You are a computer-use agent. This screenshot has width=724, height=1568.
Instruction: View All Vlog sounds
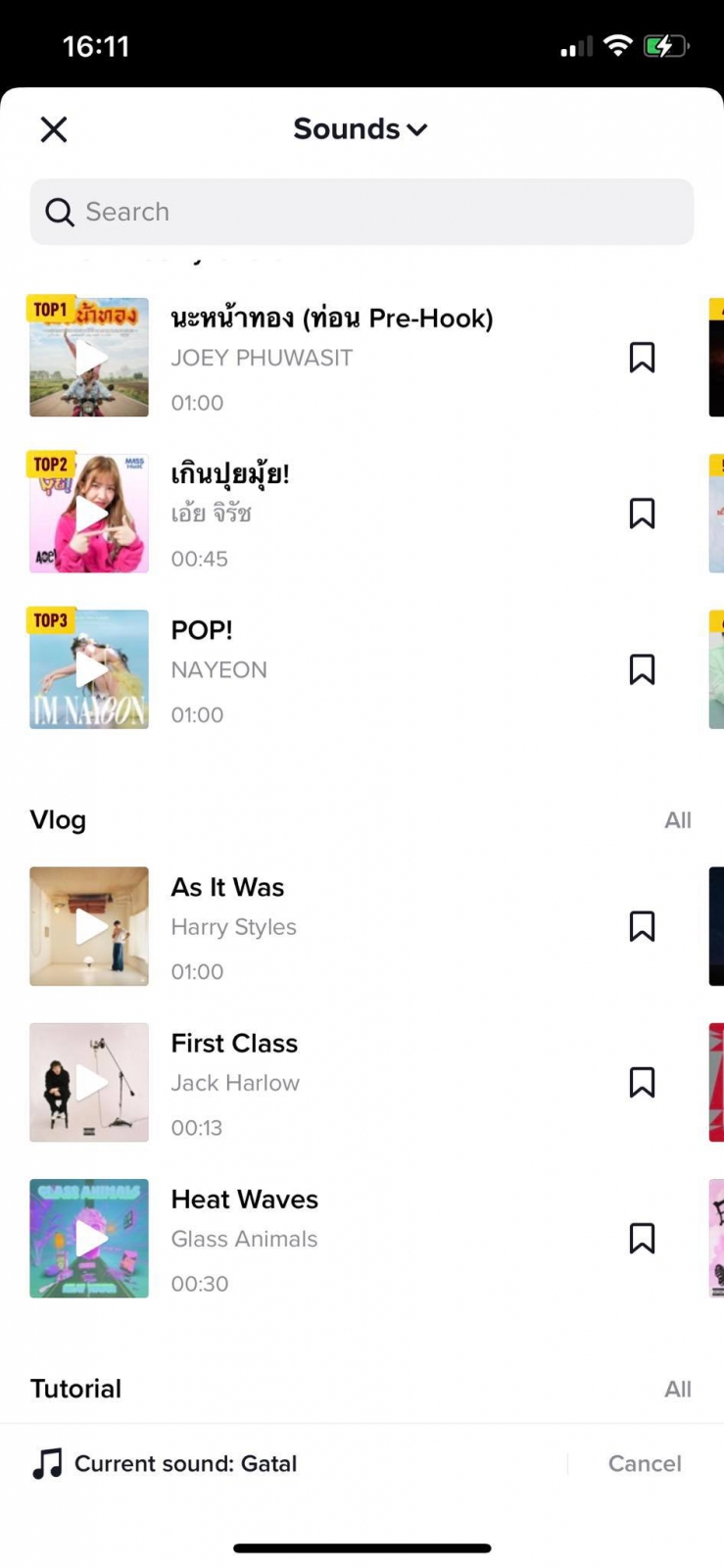click(x=677, y=820)
